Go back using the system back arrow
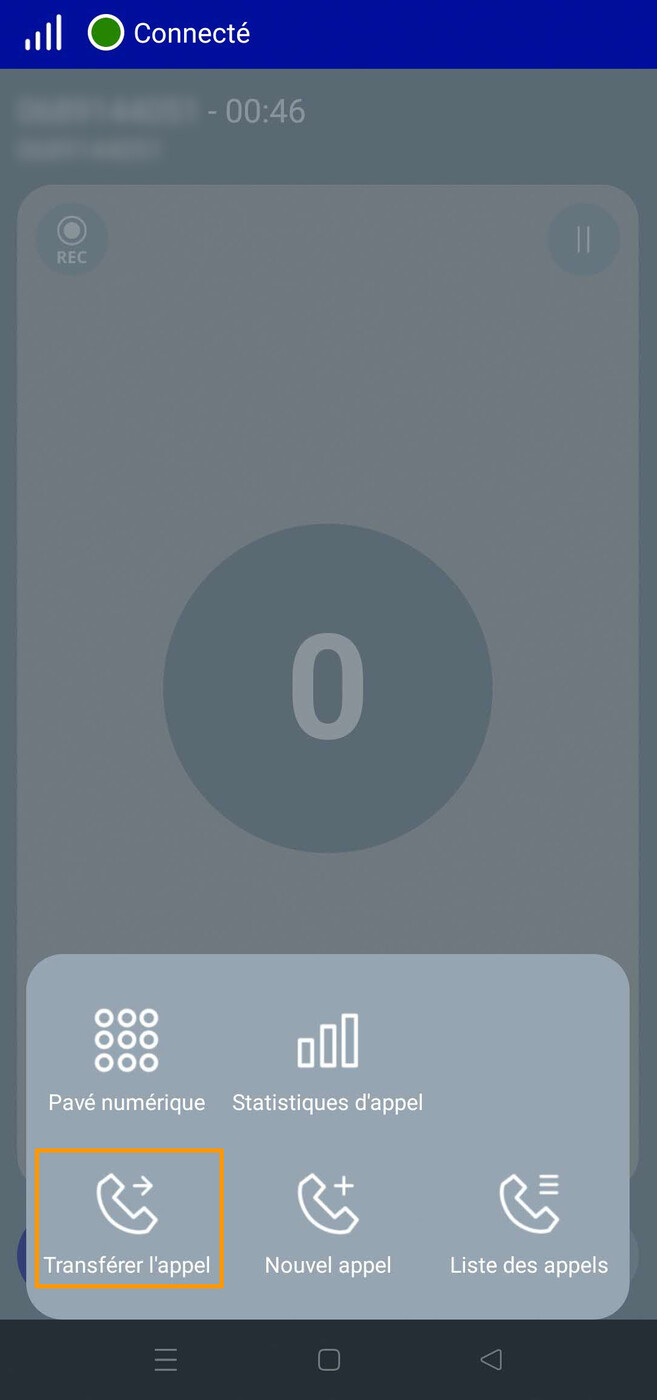The image size is (657, 1400). 490,1360
